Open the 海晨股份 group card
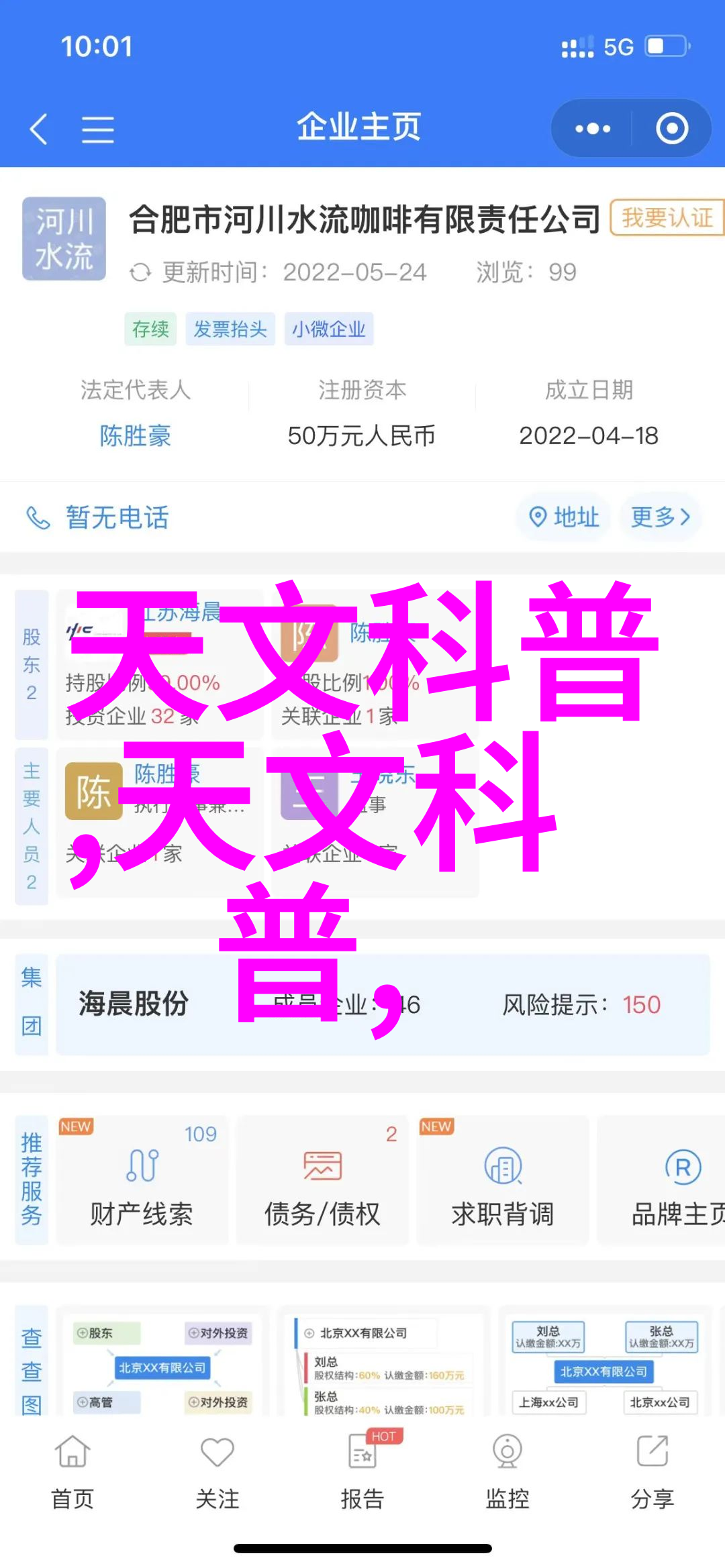Viewport: 725px width, 1568px height. click(x=383, y=1004)
